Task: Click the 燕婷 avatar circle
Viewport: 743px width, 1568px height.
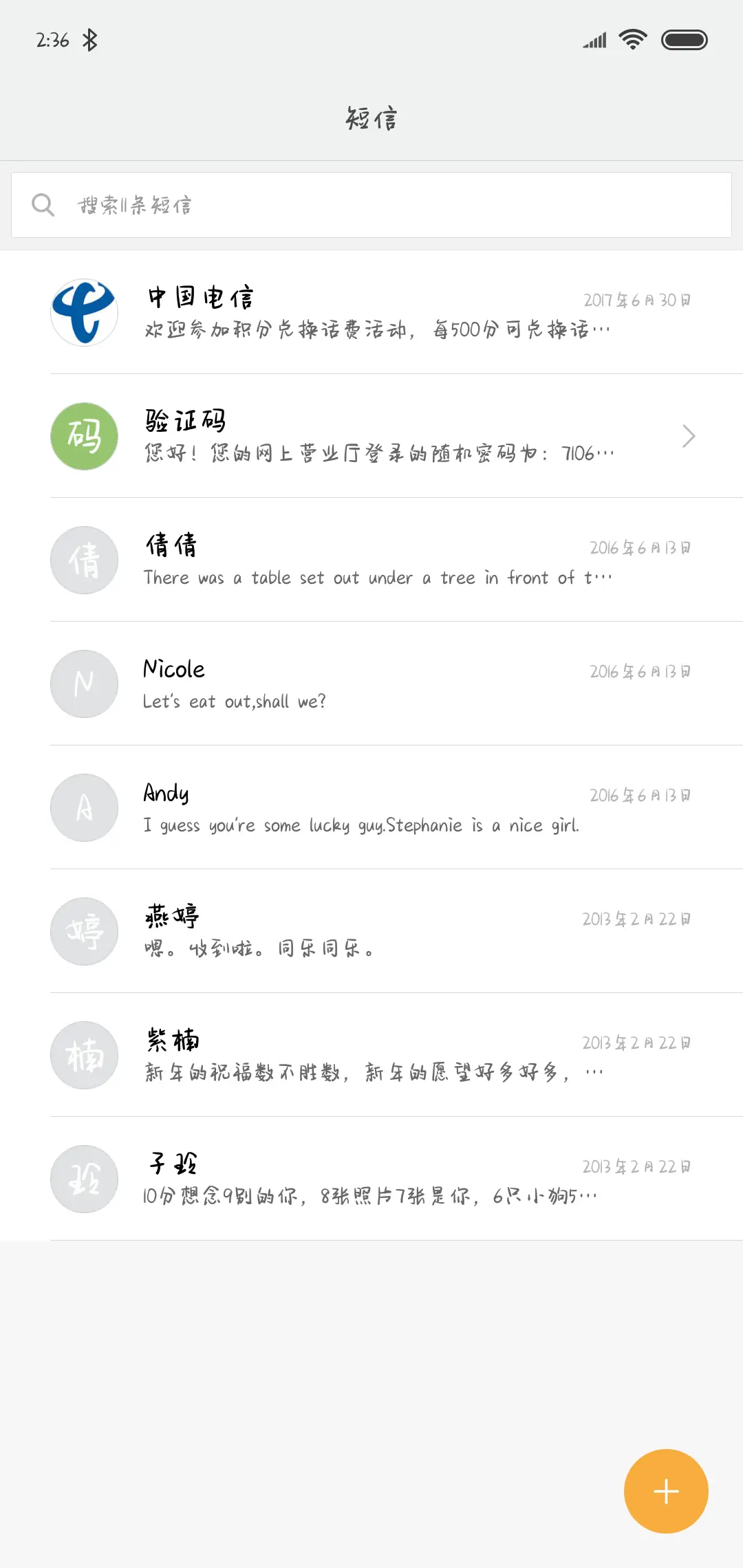Action: (84, 931)
